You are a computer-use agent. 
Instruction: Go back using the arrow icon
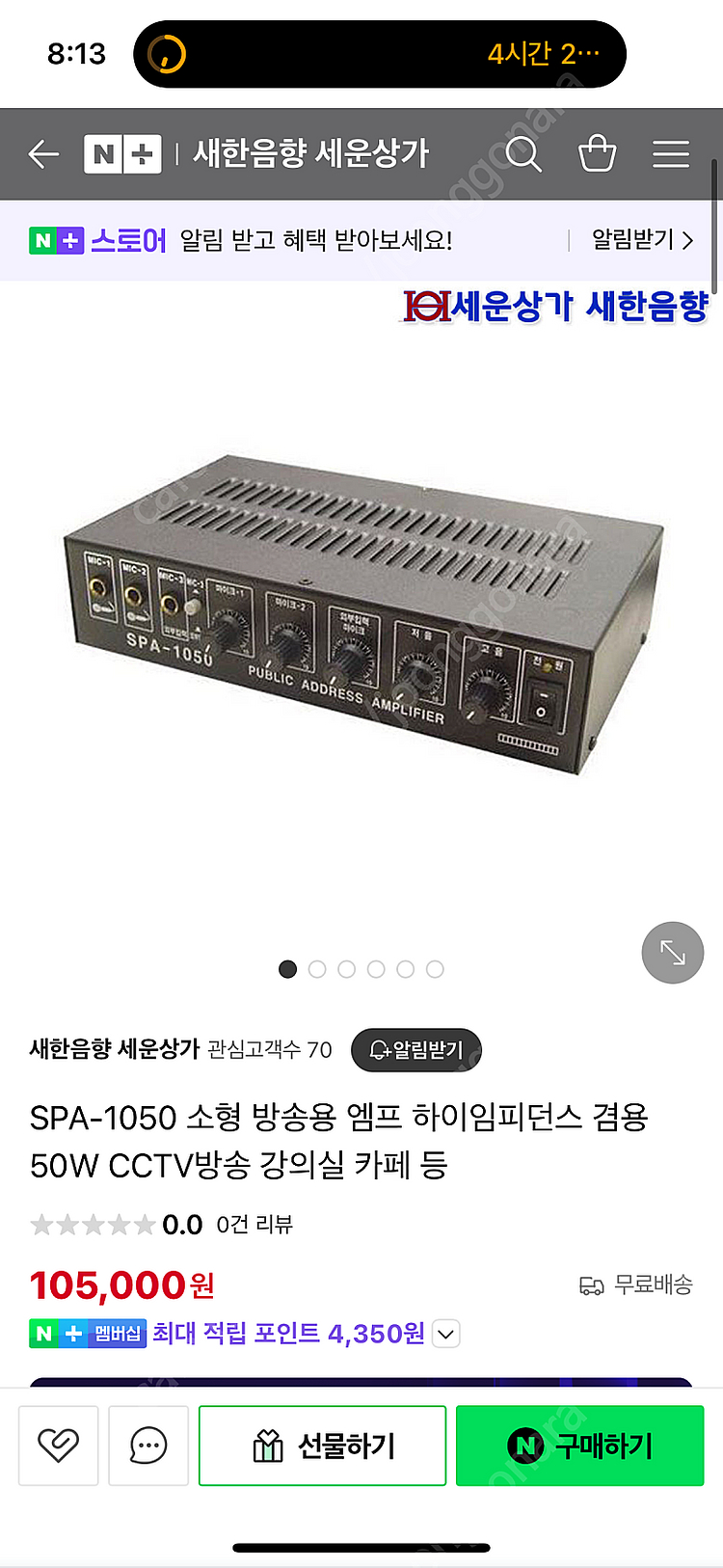pyautogui.click(x=43, y=154)
